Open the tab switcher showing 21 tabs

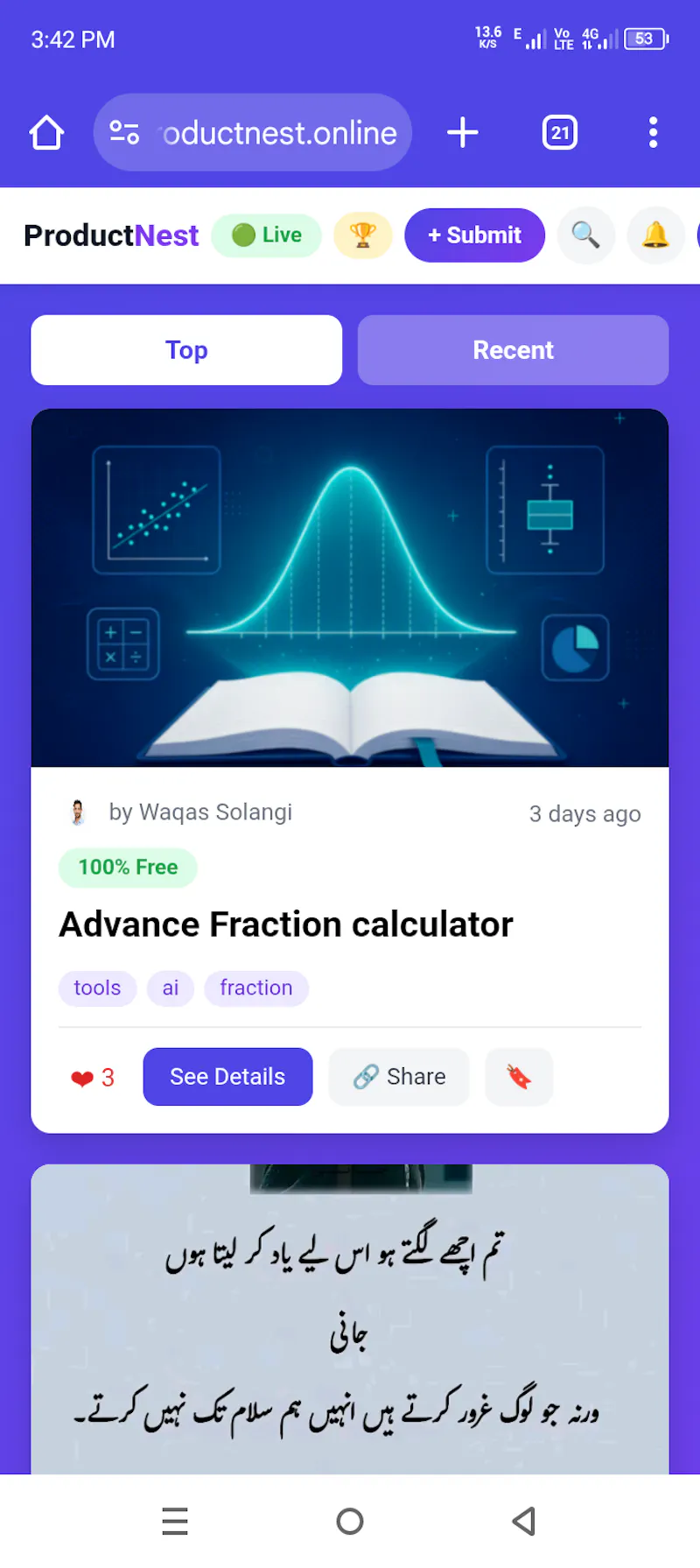click(x=560, y=133)
